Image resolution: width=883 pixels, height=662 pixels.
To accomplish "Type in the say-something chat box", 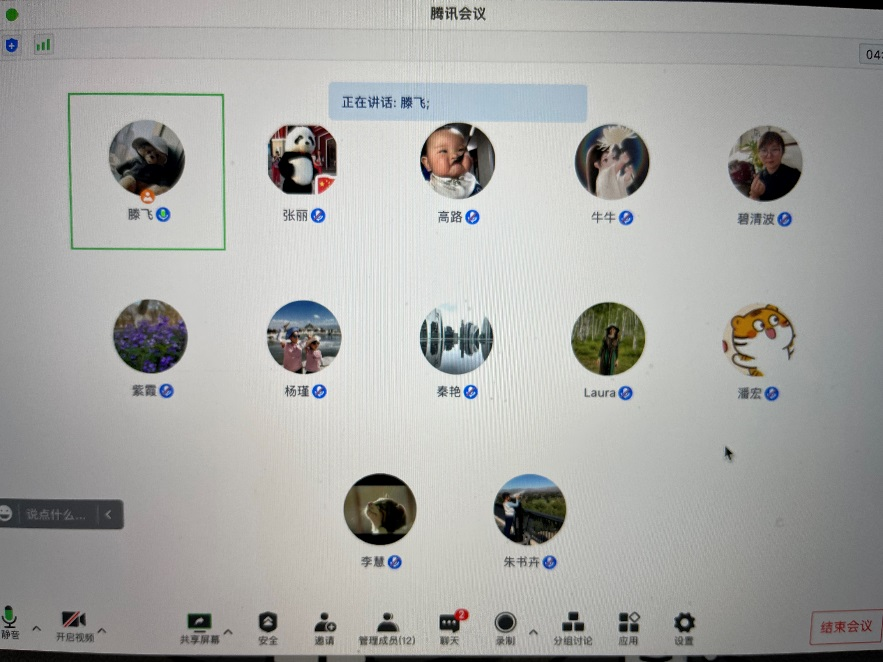I will point(56,514).
